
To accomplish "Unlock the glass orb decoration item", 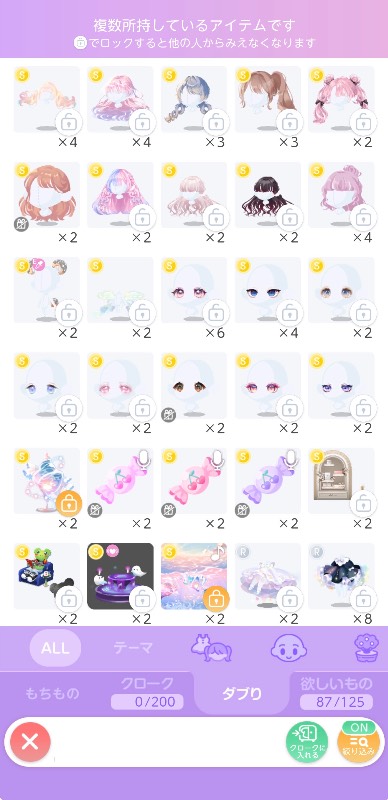I will point(69,504).
